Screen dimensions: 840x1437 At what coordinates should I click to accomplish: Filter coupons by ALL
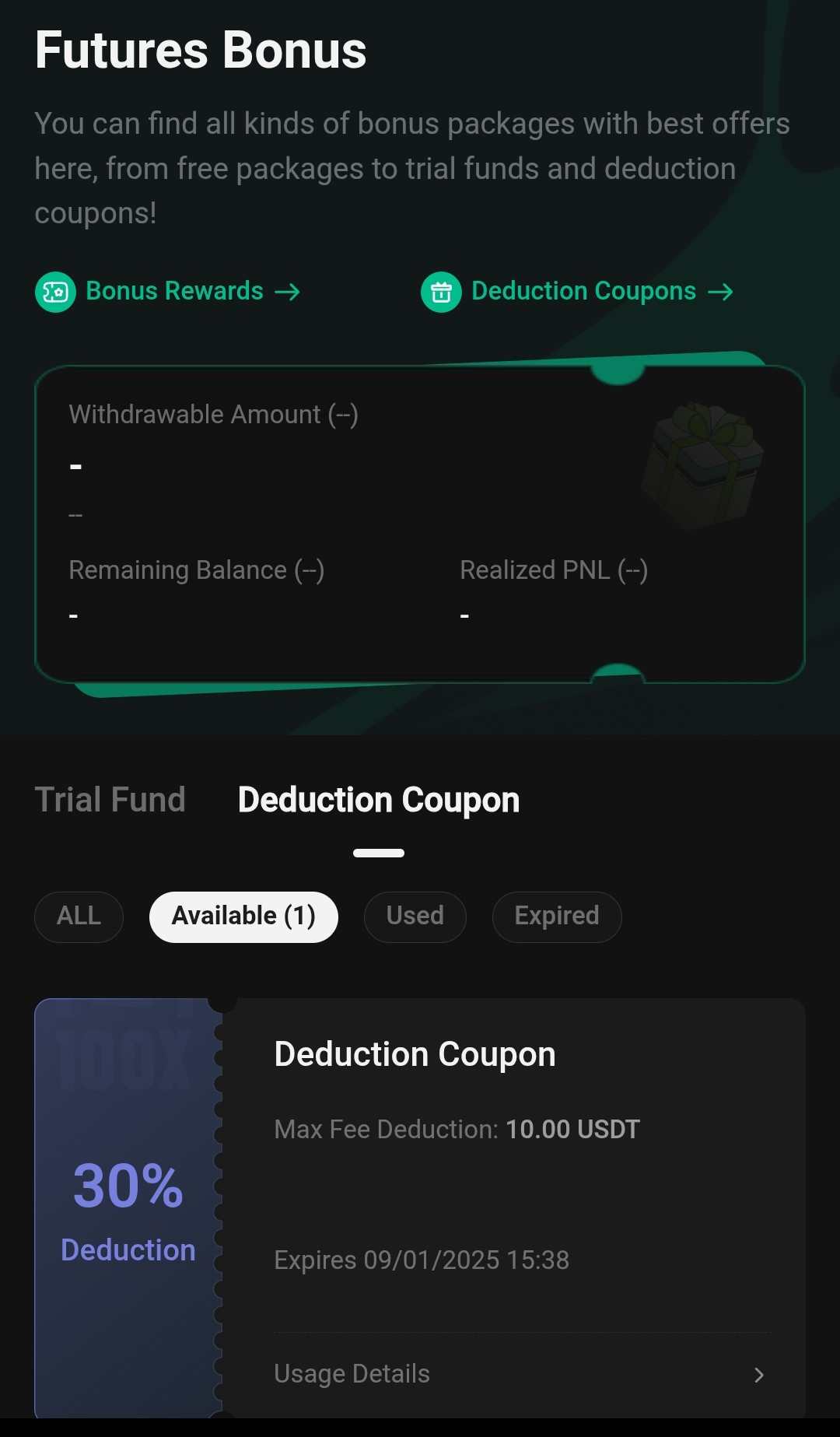[x=79, y=917]
